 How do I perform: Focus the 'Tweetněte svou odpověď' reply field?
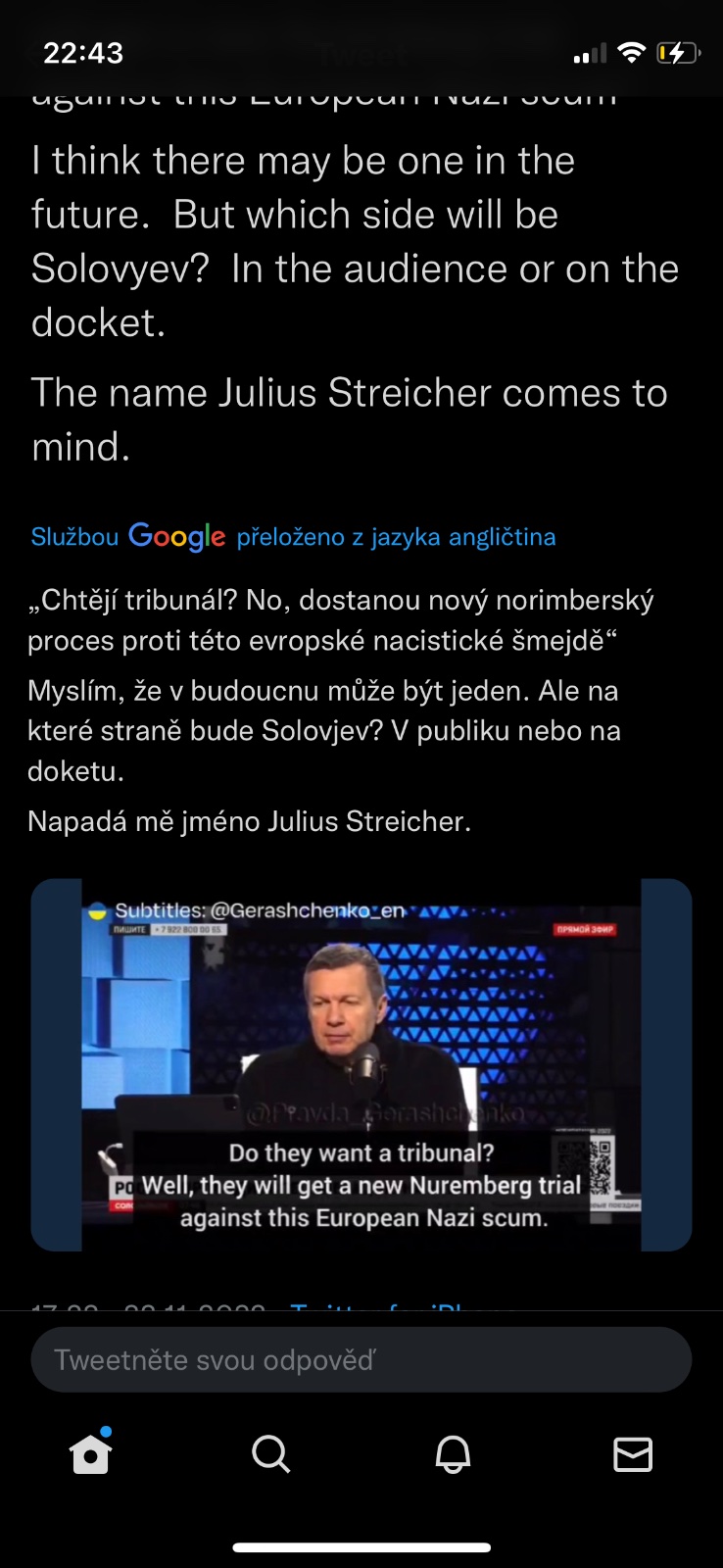point(361,1359)
